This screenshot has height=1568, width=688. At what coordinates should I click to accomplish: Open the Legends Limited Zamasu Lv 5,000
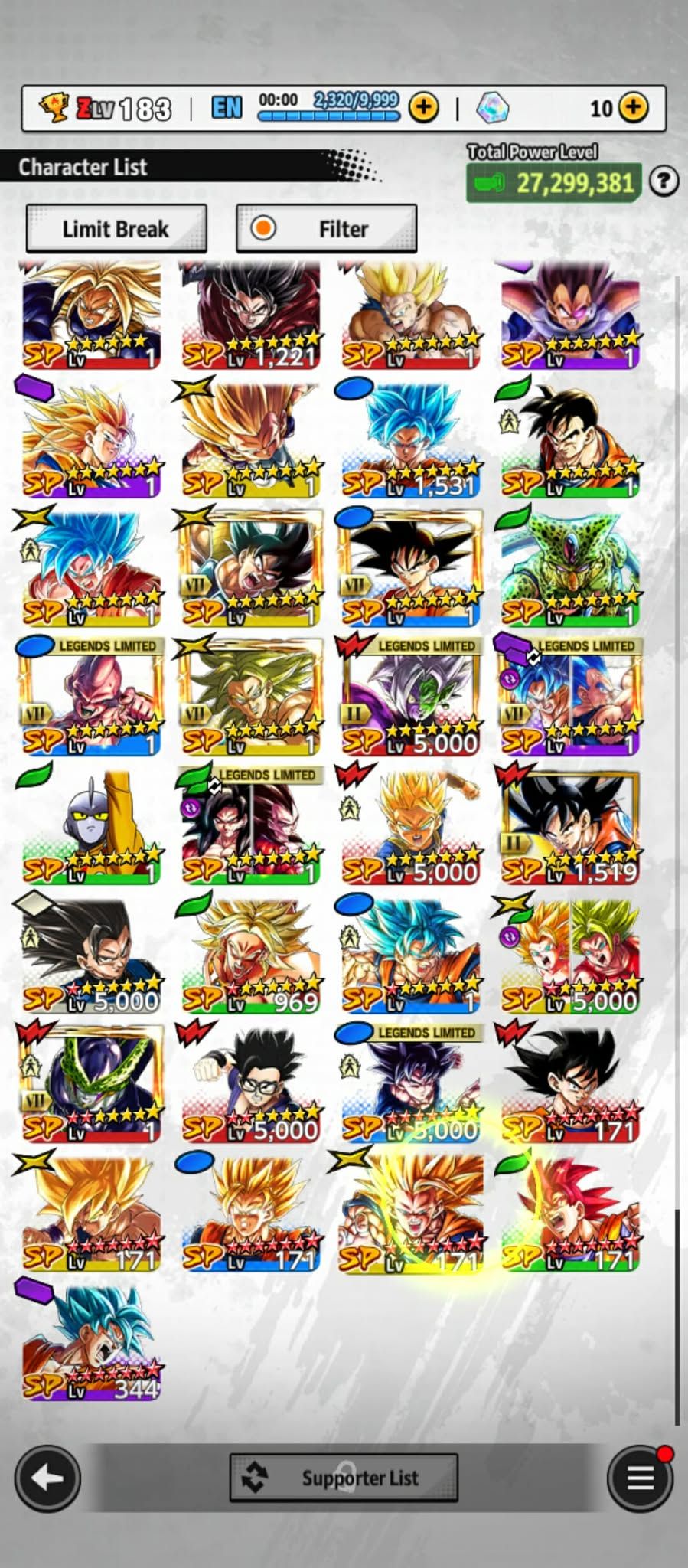click(x=411, y=698)
